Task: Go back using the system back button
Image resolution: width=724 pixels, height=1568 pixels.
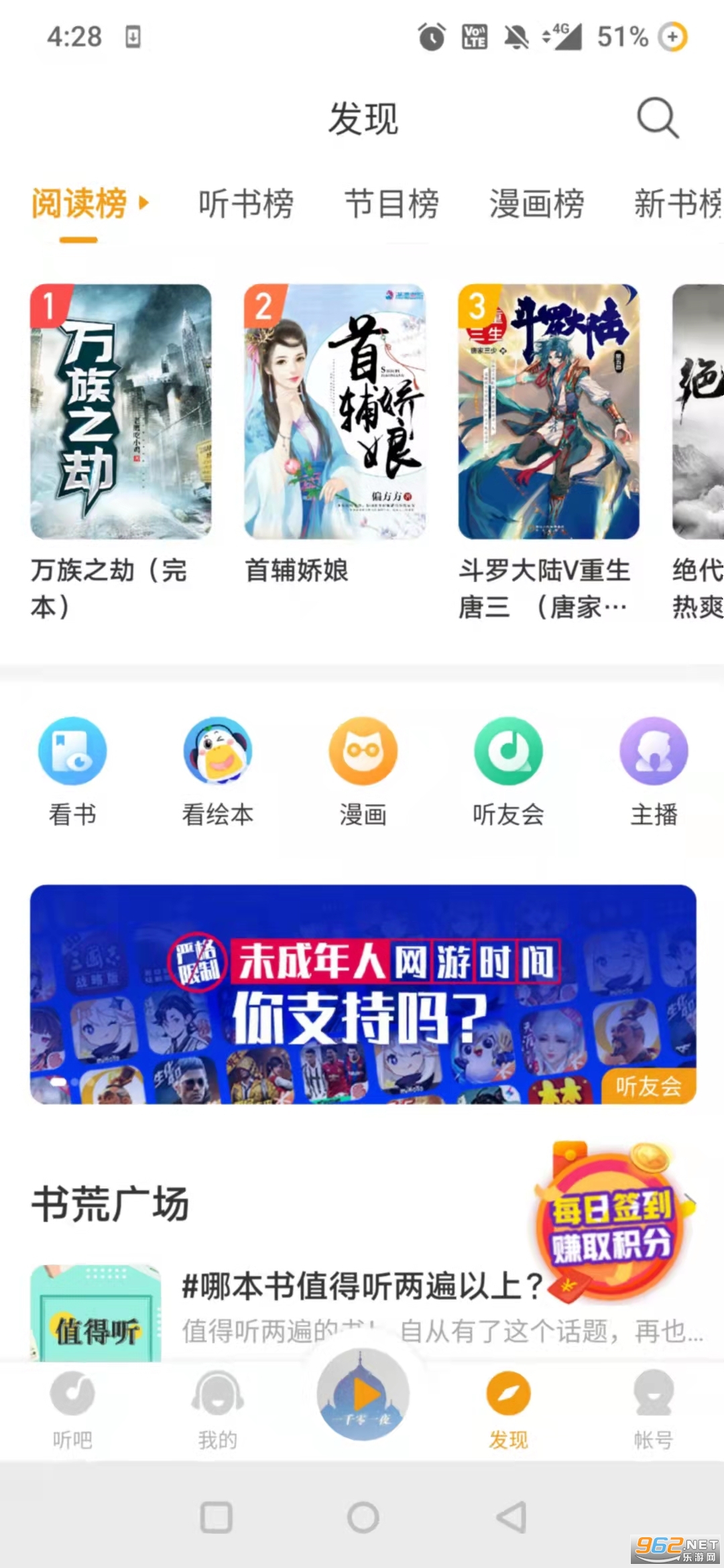Action: (x=511, y=1517)
